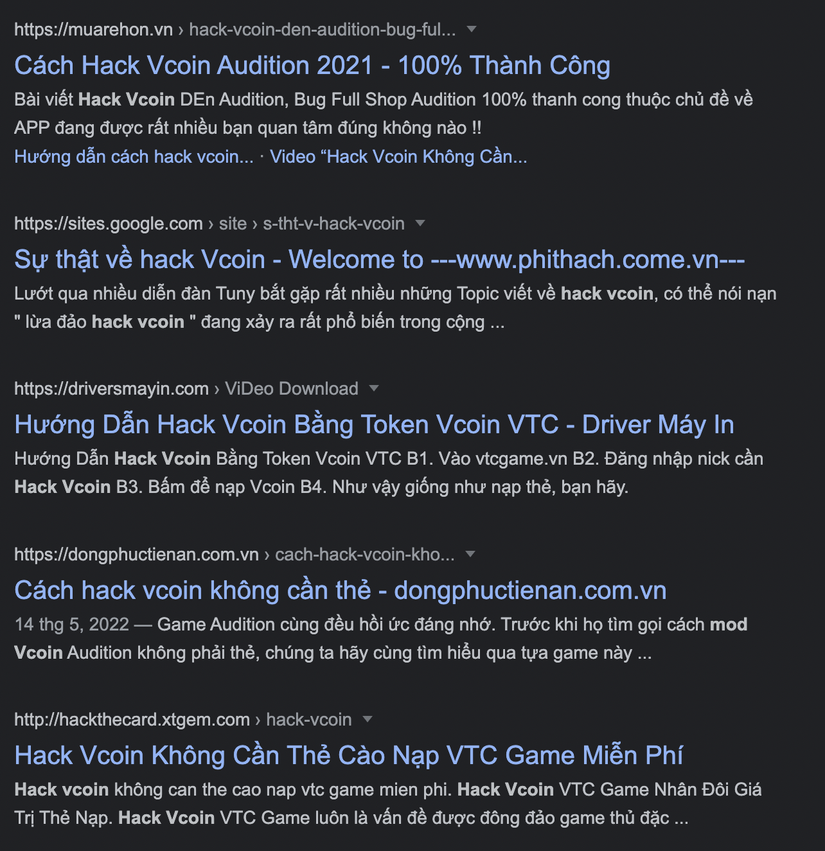Expand dropdown arrow next to driversmayin.com URL

(374, 388)
